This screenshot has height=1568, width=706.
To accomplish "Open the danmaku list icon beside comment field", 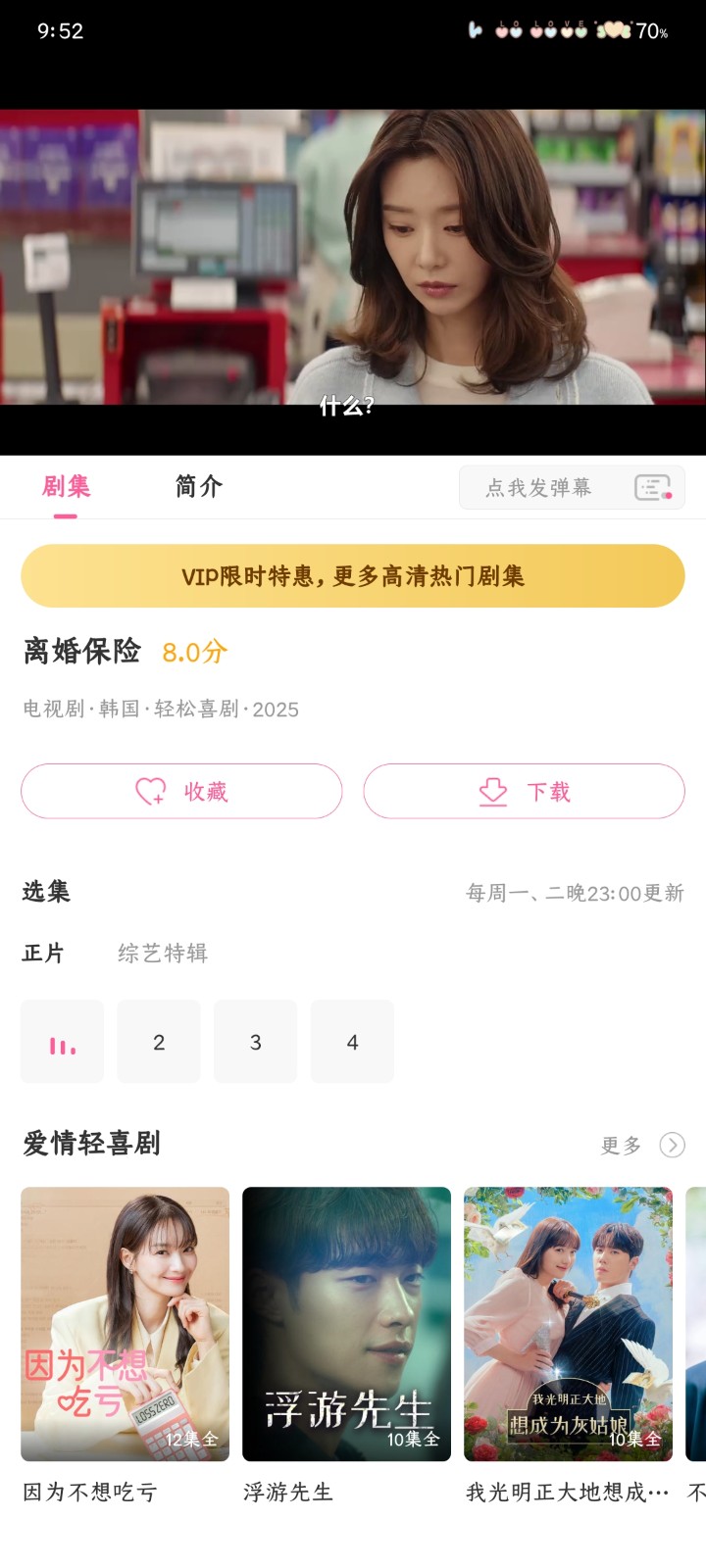I will pos(653,487).
